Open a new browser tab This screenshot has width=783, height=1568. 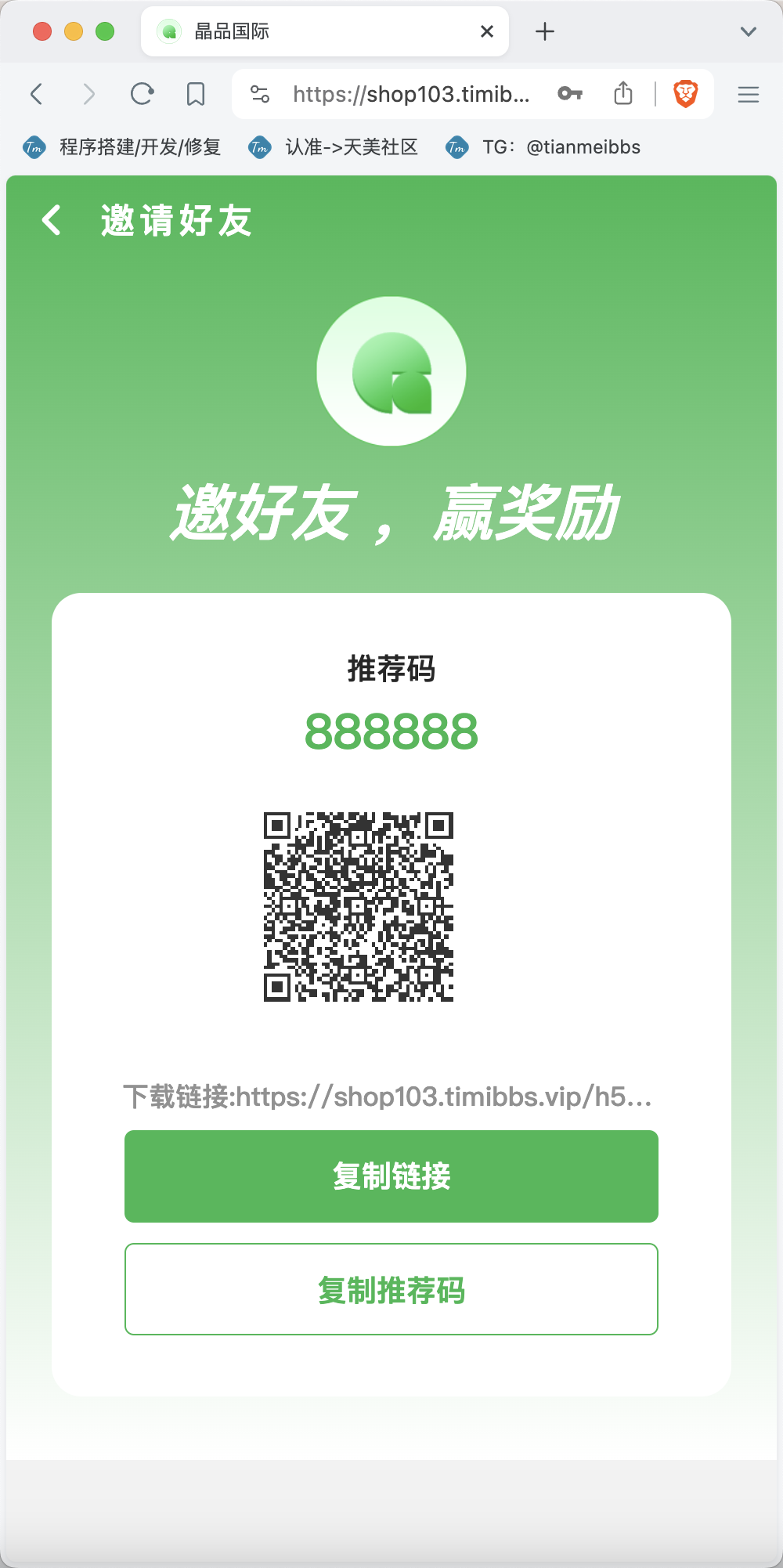tap(545, 31)
